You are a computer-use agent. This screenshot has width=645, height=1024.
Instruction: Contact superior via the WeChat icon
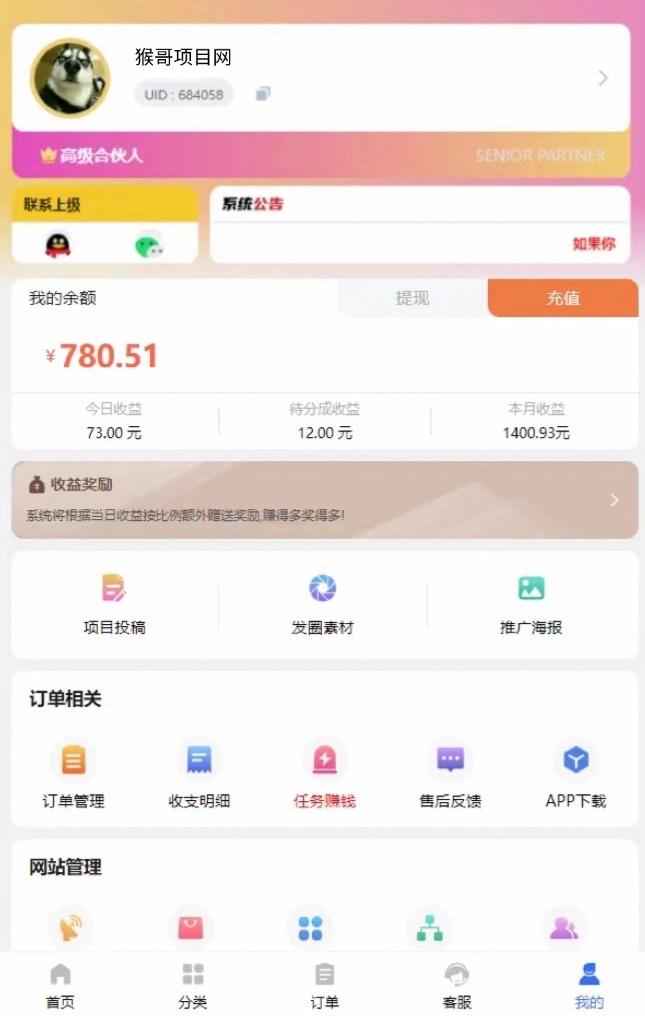click(x=149, y=244)
